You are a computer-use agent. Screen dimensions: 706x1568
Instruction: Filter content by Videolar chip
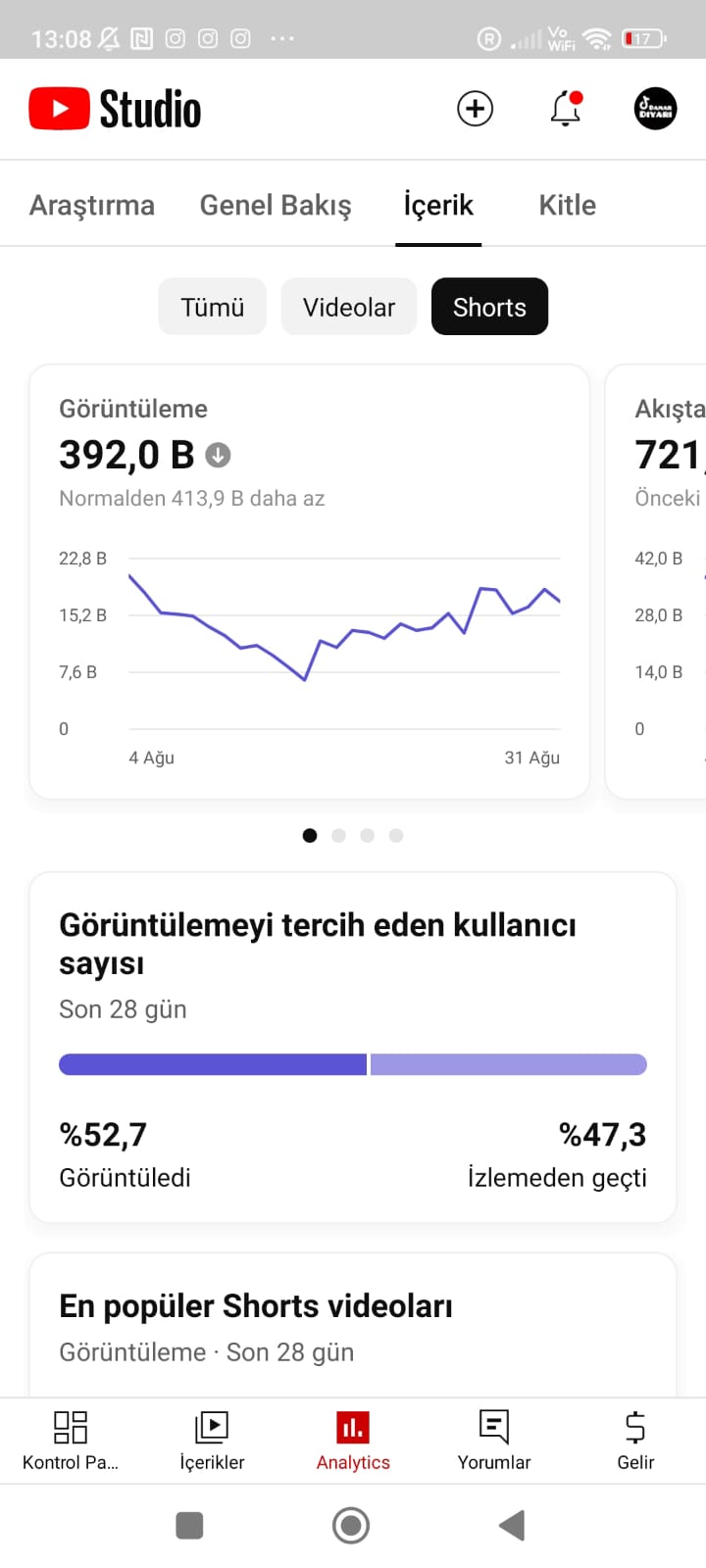pyautogui.click(x=349, y=307)
